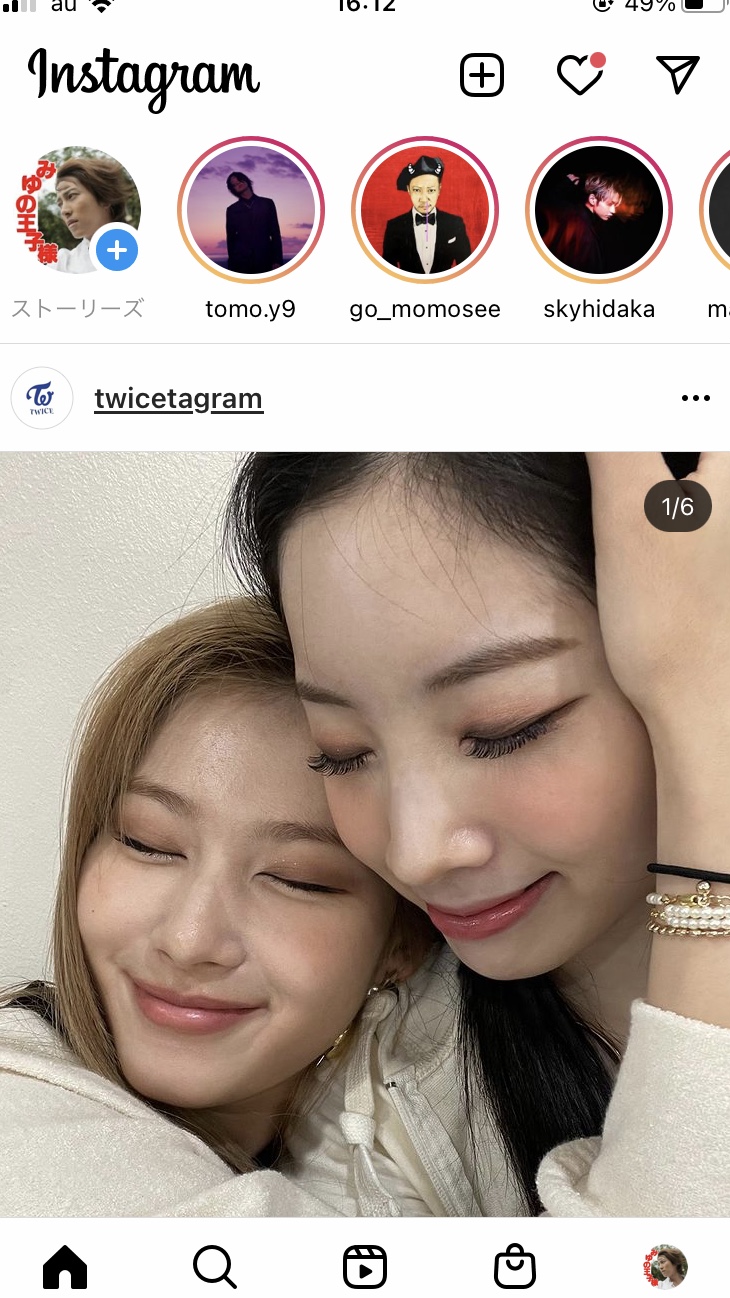730x1298 pixels.
Task: Go to the Home feed tab
Action: point(65,1267)
